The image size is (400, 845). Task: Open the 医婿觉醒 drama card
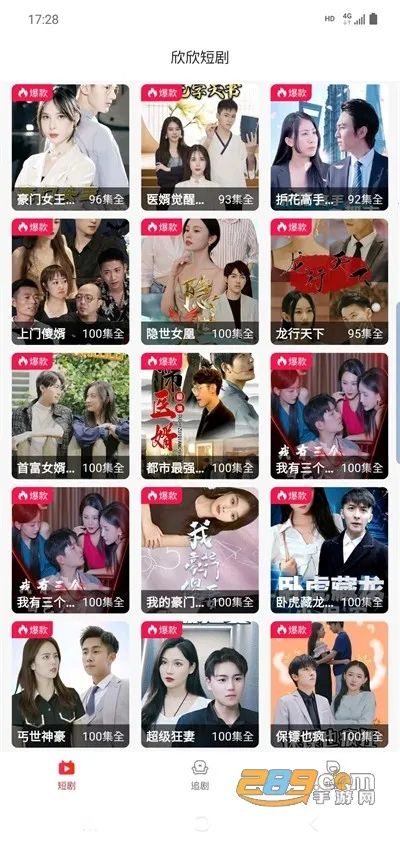pyautogui.click(x=199, y=147)
